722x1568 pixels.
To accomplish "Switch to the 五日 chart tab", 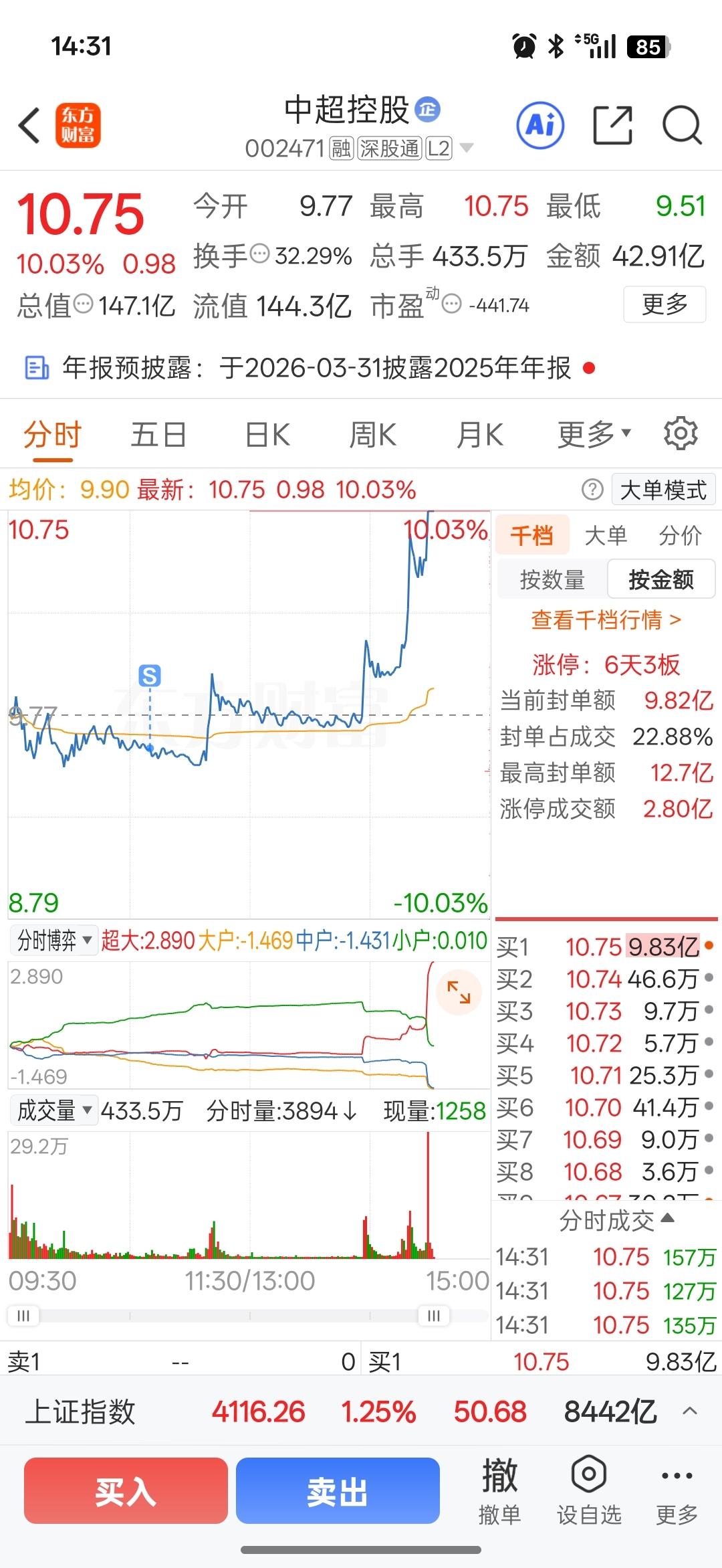I will (x=158, y=435).
